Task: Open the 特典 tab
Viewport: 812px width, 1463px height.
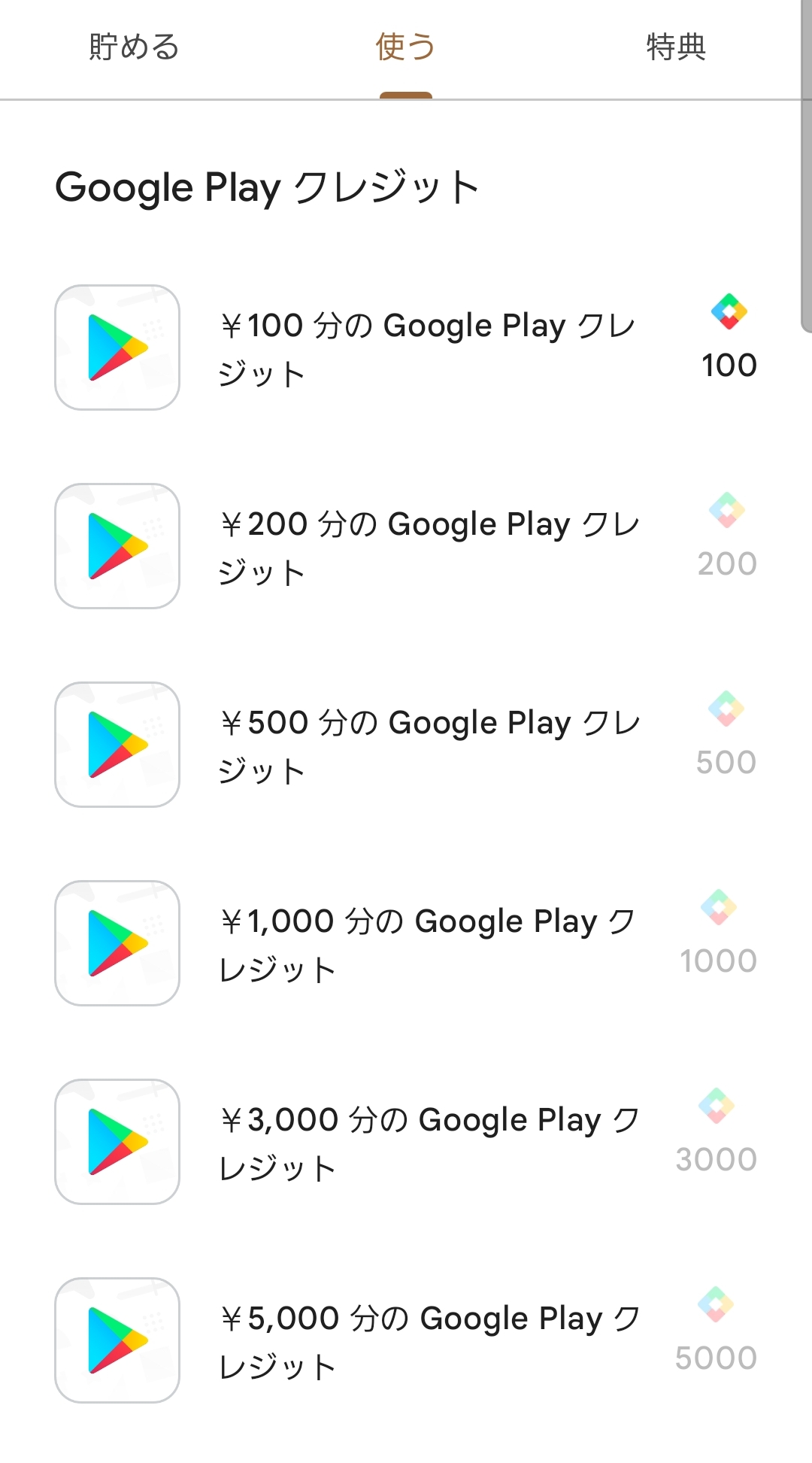Action: coord(676,47)
